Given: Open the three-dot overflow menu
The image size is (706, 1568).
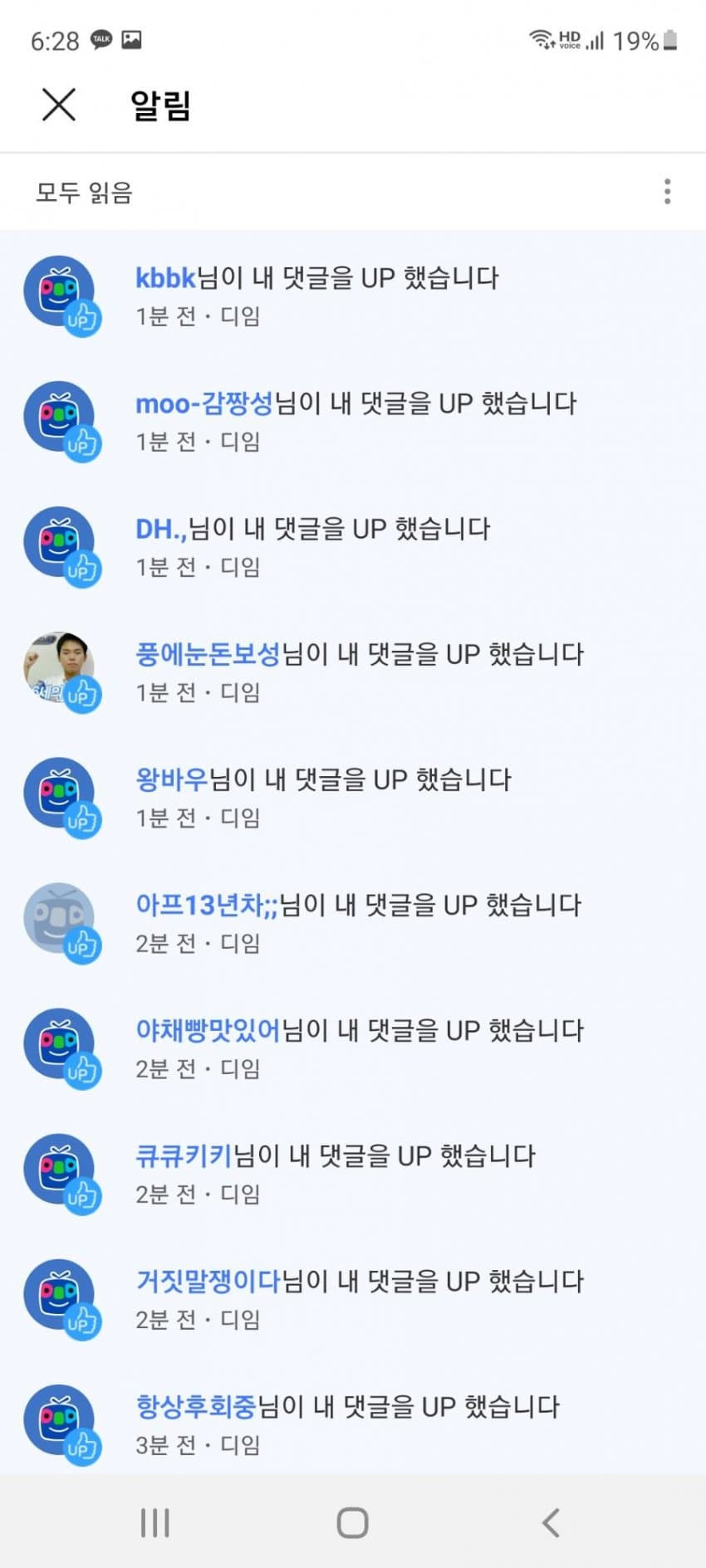Looking at the screenshot, I should [667, 192].
